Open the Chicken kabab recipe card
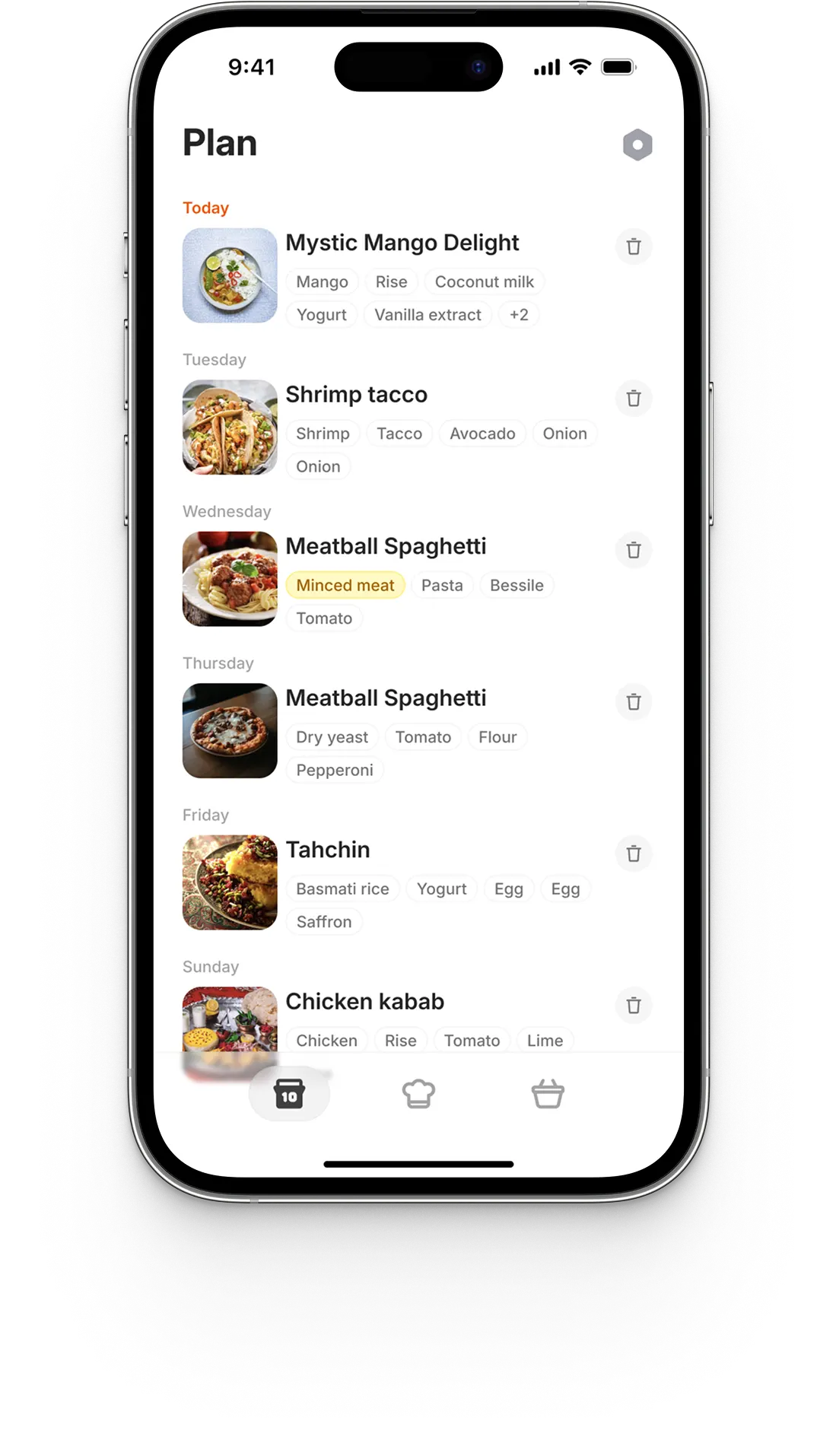836x1456 pixels. pyautogui.click(x=364, y=1002)
